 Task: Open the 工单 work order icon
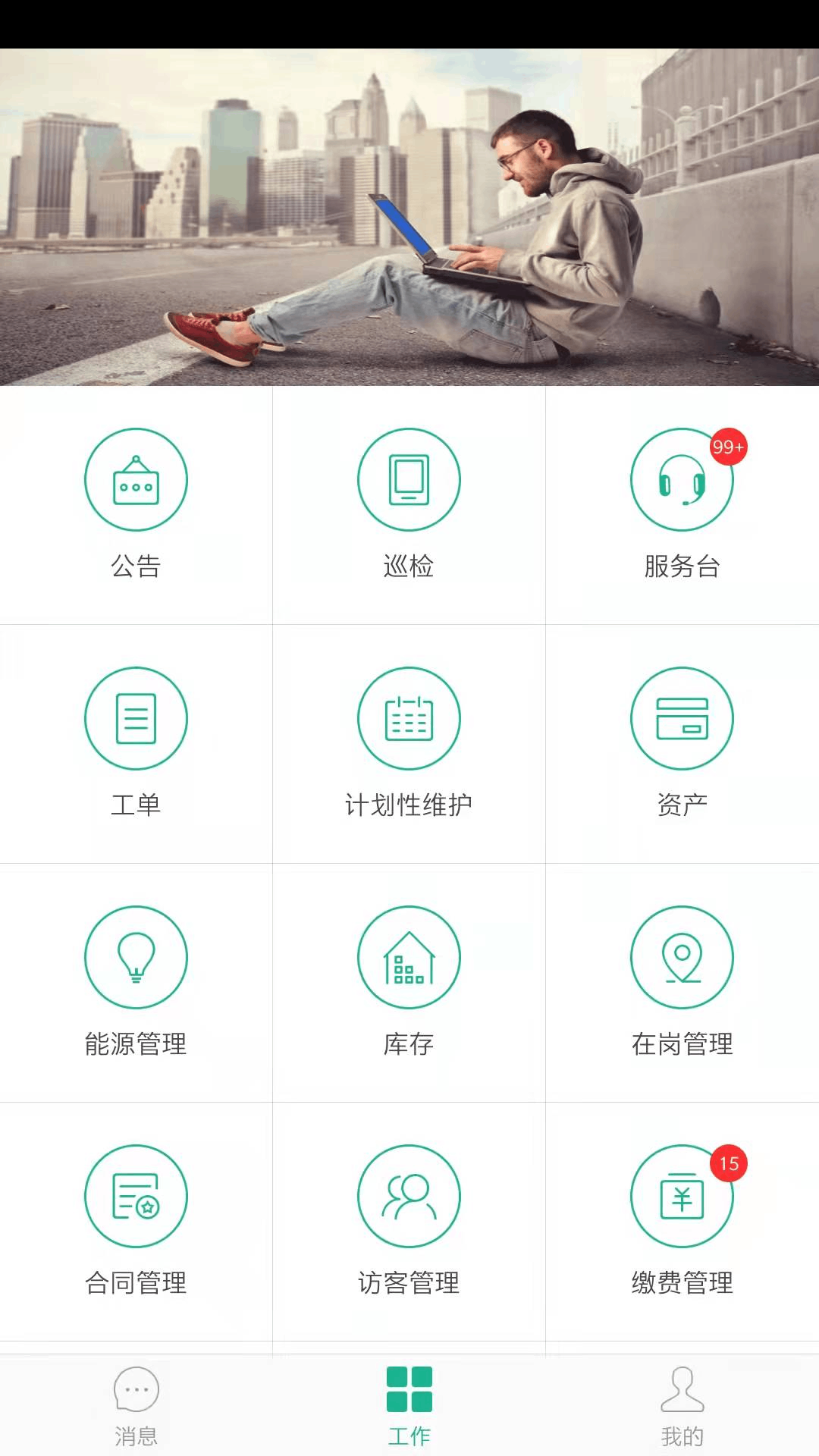136,719
